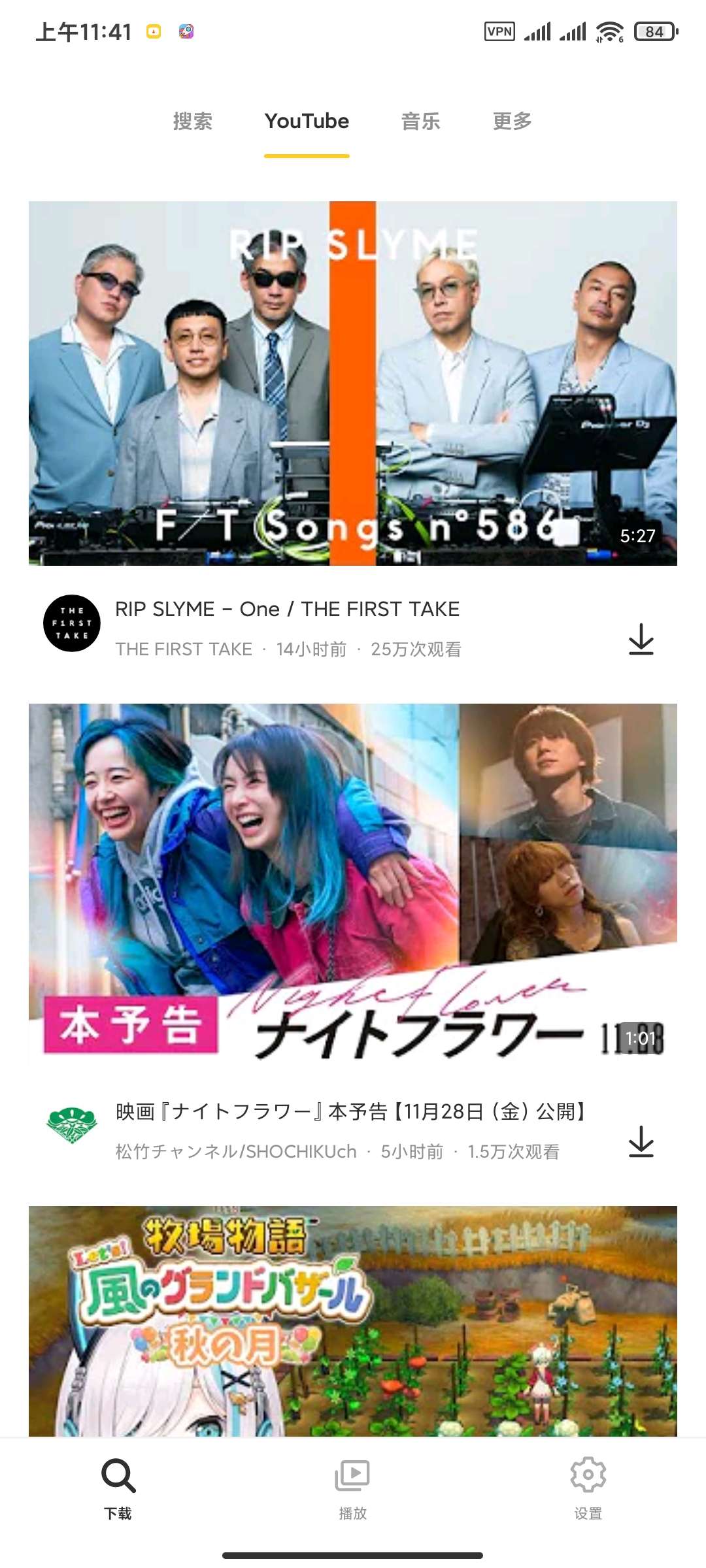
Task: Download the ナイトフラワー 本予告 video
Action: (x=641, y=1141)
